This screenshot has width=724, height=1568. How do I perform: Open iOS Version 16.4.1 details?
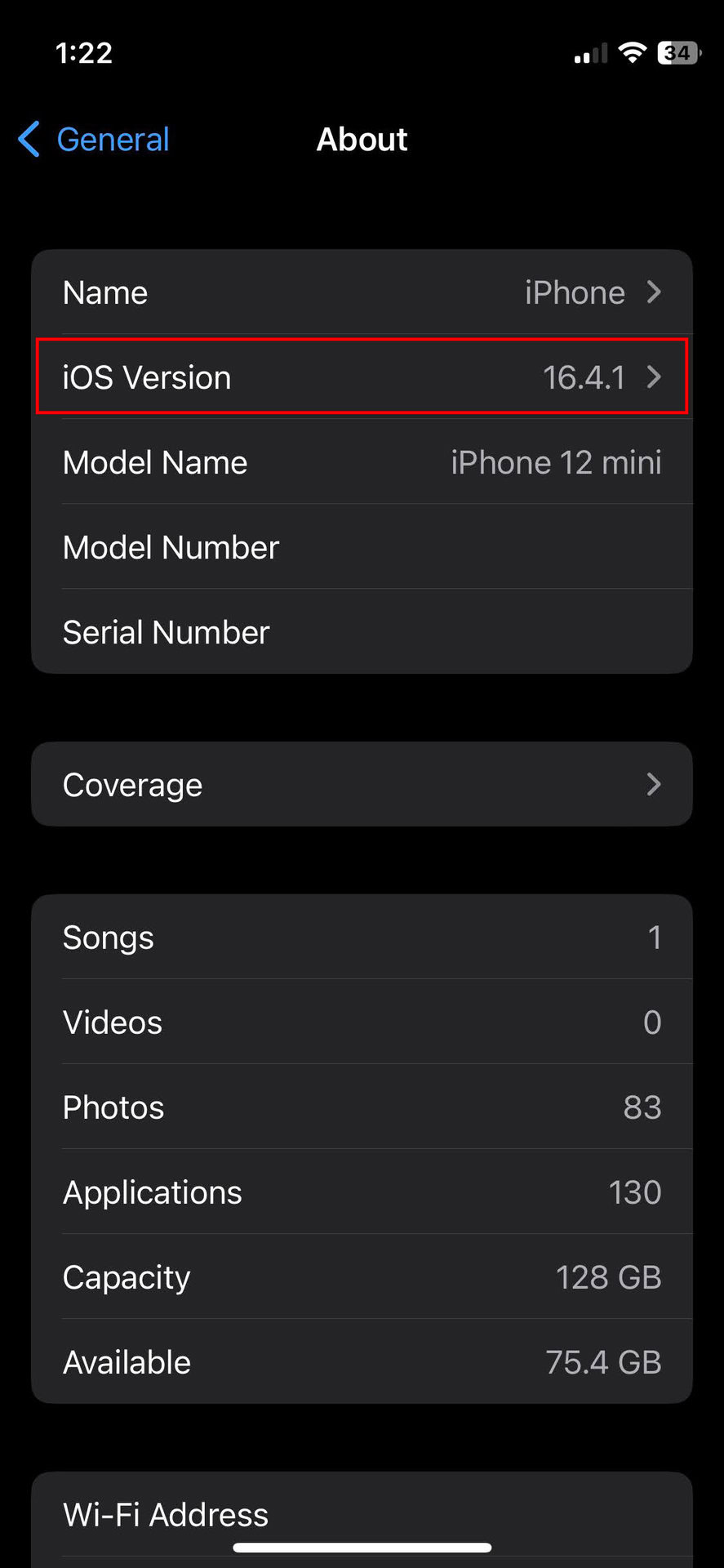(362, 377)
